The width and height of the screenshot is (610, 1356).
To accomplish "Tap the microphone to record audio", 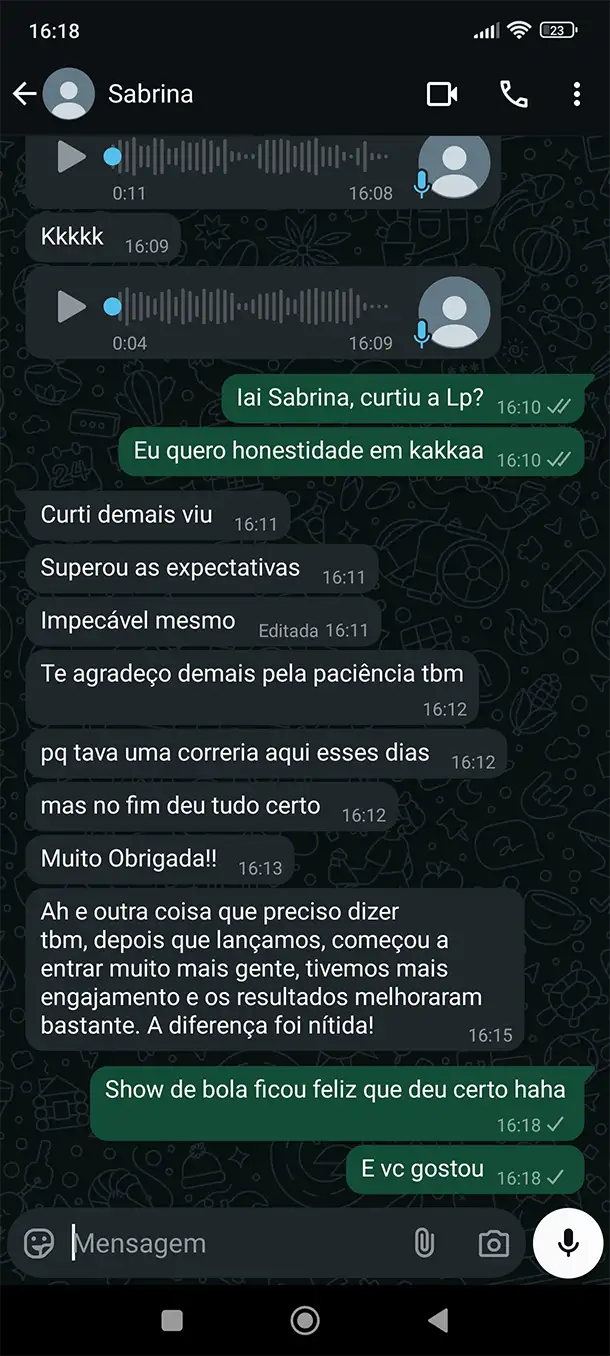I will 568,1242.
